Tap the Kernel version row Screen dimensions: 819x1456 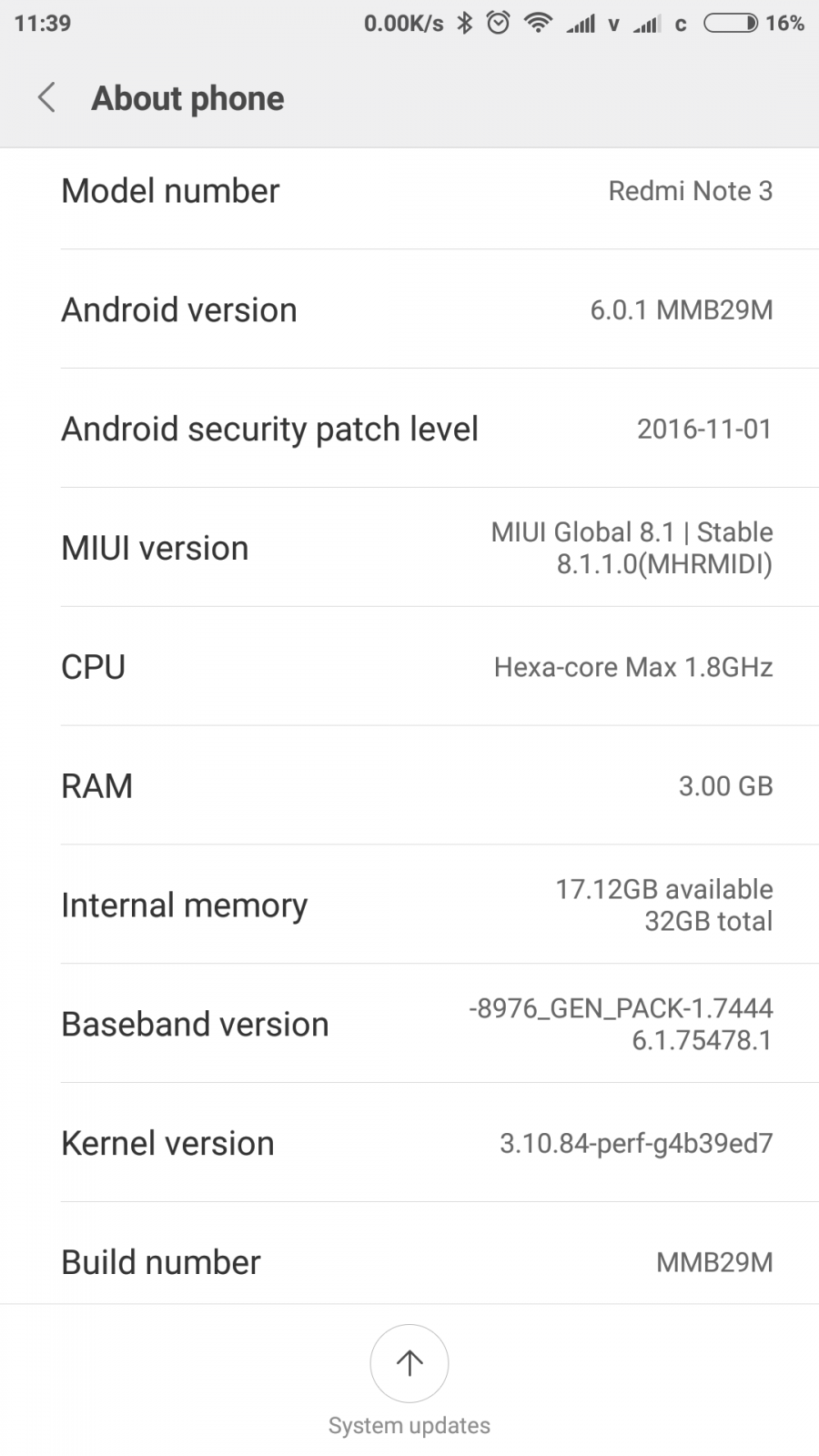[409, 1143]
